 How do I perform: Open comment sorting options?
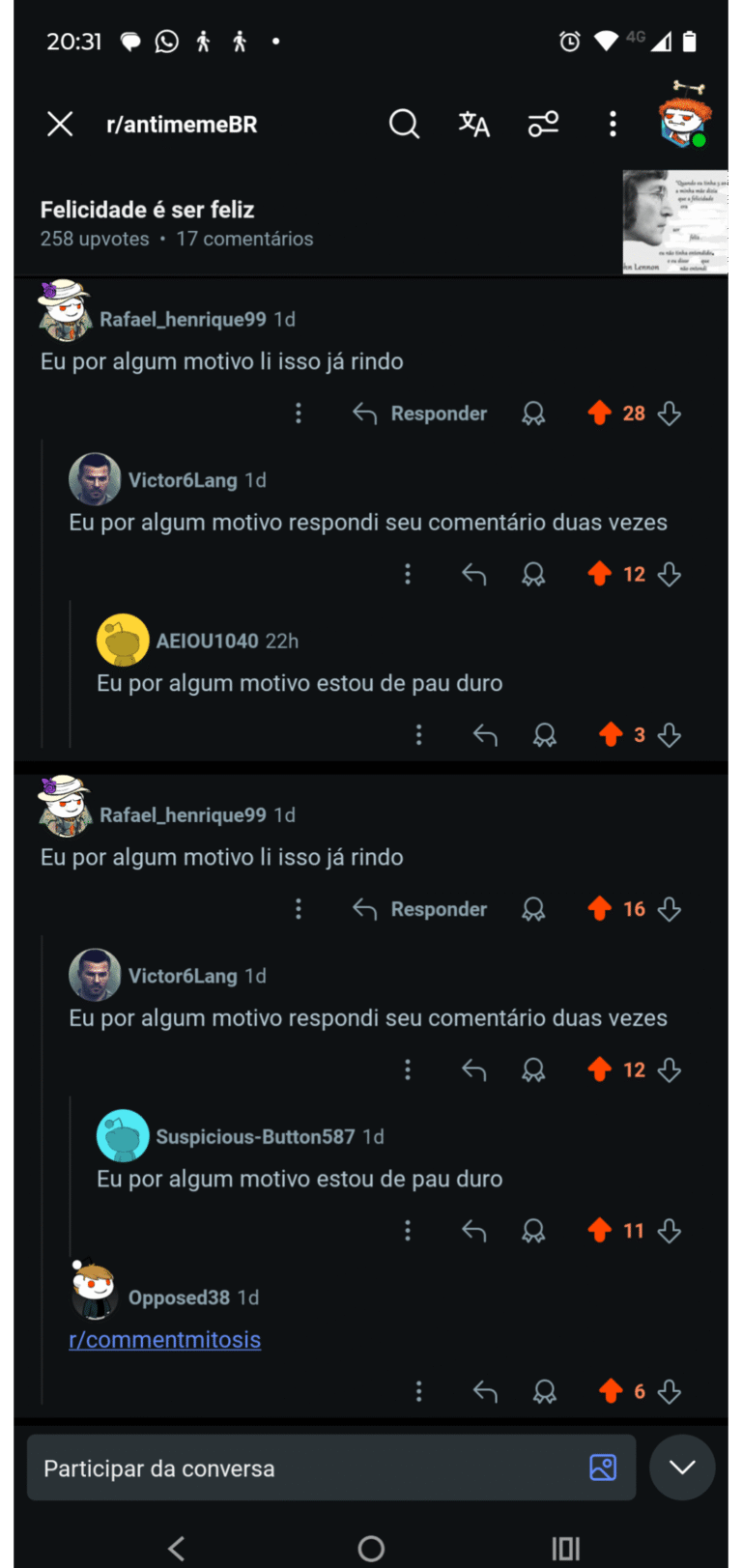tap(543, 124)
